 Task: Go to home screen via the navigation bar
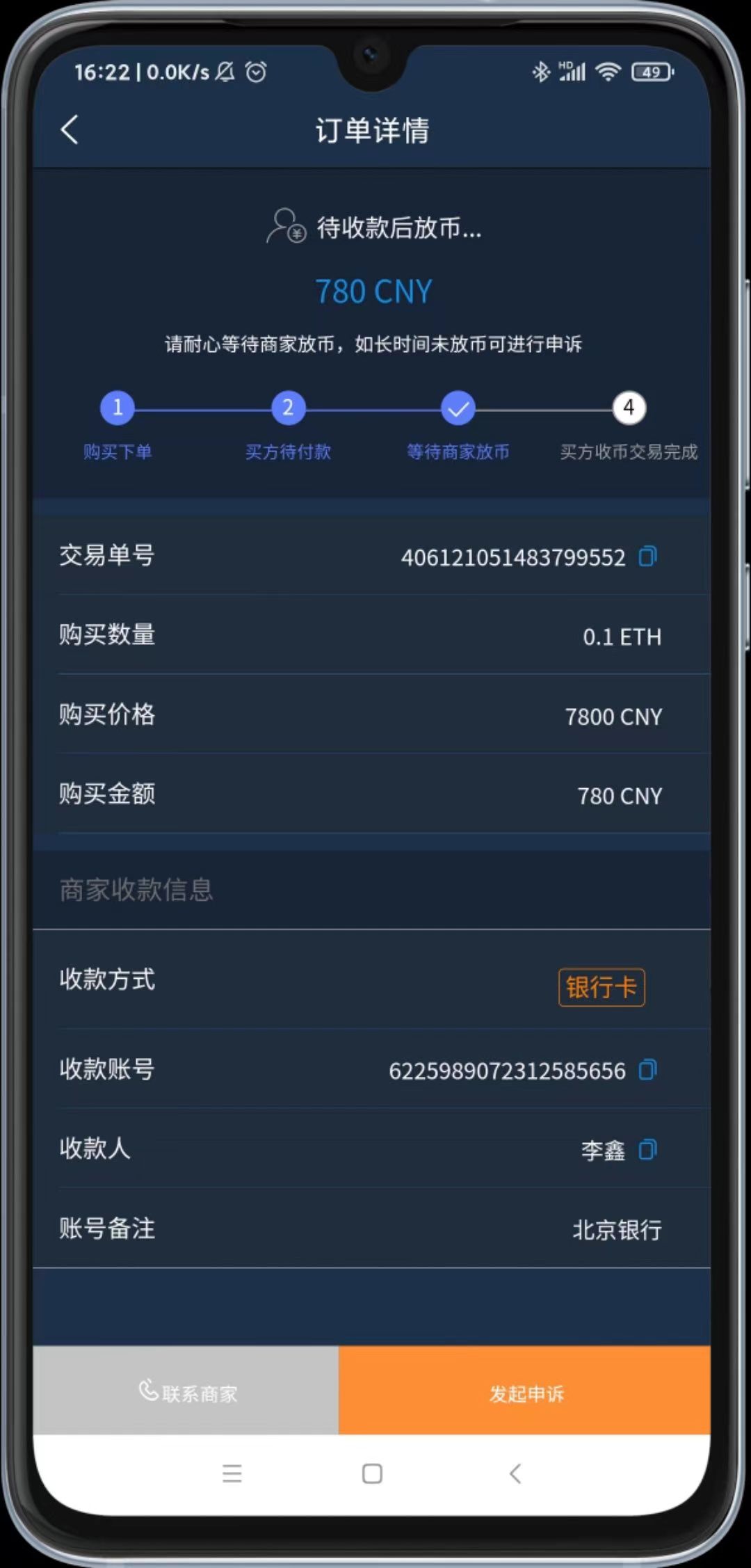point(372,1473)
